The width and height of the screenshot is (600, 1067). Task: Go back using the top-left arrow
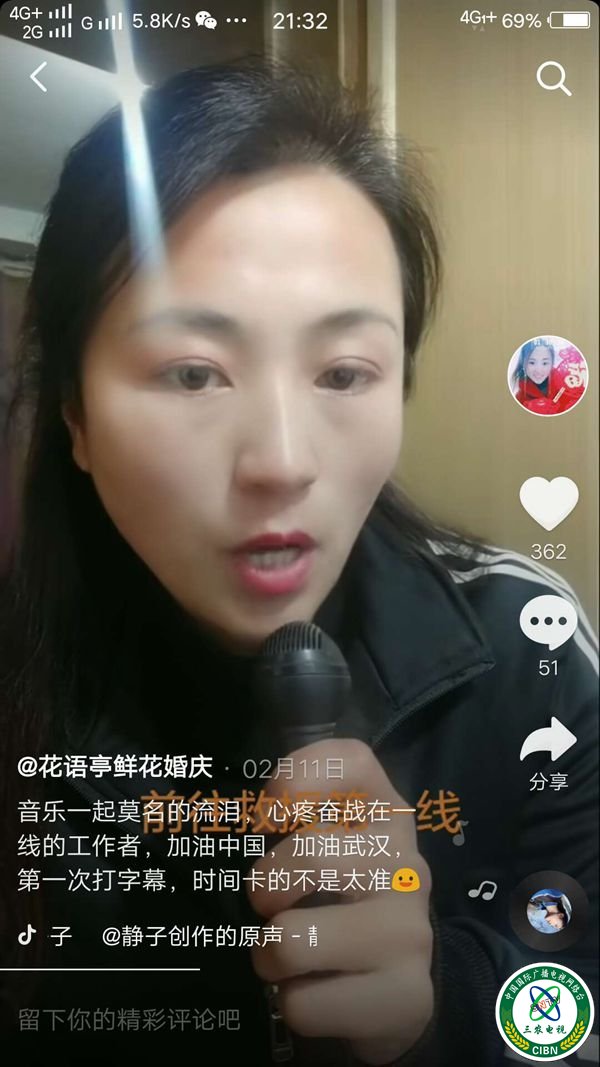(39, 77)
